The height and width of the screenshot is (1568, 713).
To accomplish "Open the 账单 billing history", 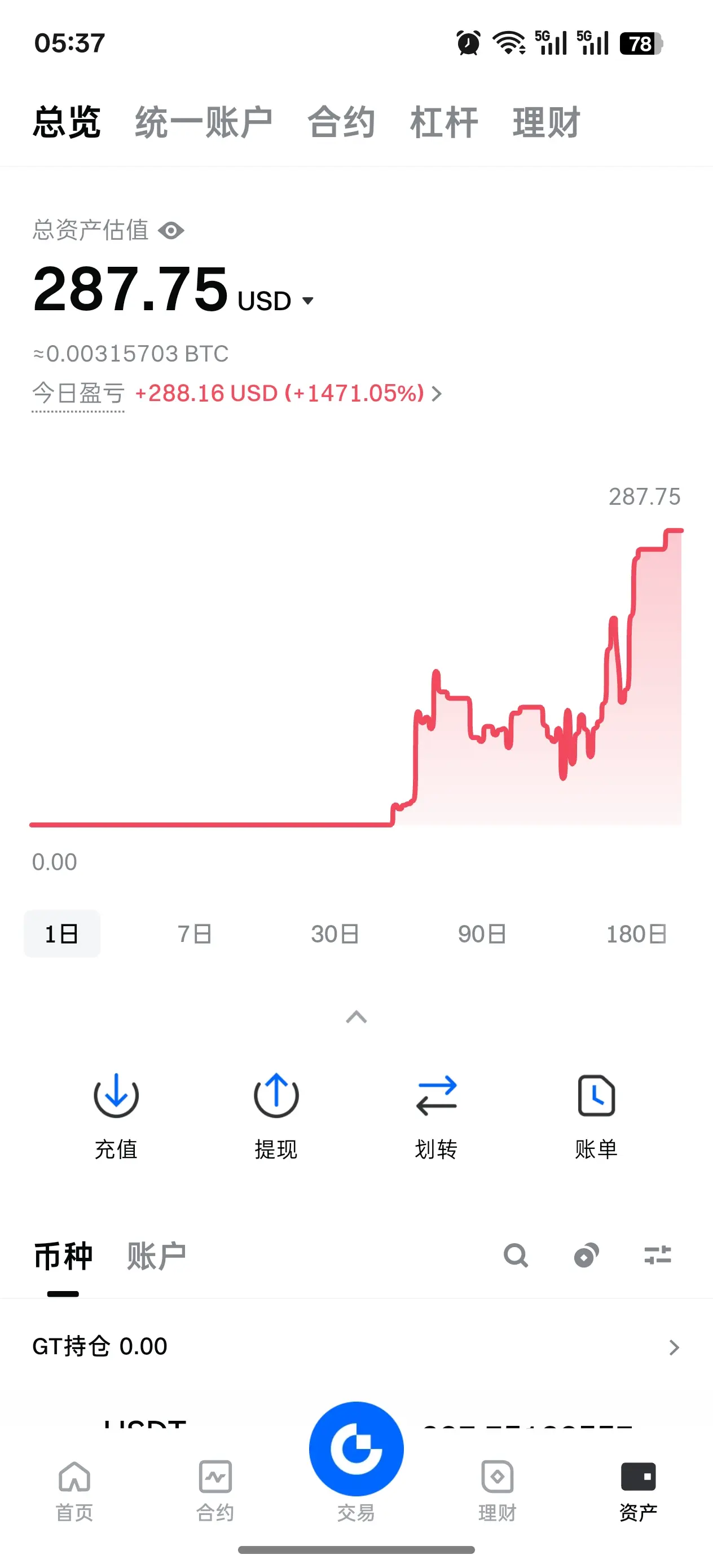I will pyautogui.click(x=596, y=1115).
